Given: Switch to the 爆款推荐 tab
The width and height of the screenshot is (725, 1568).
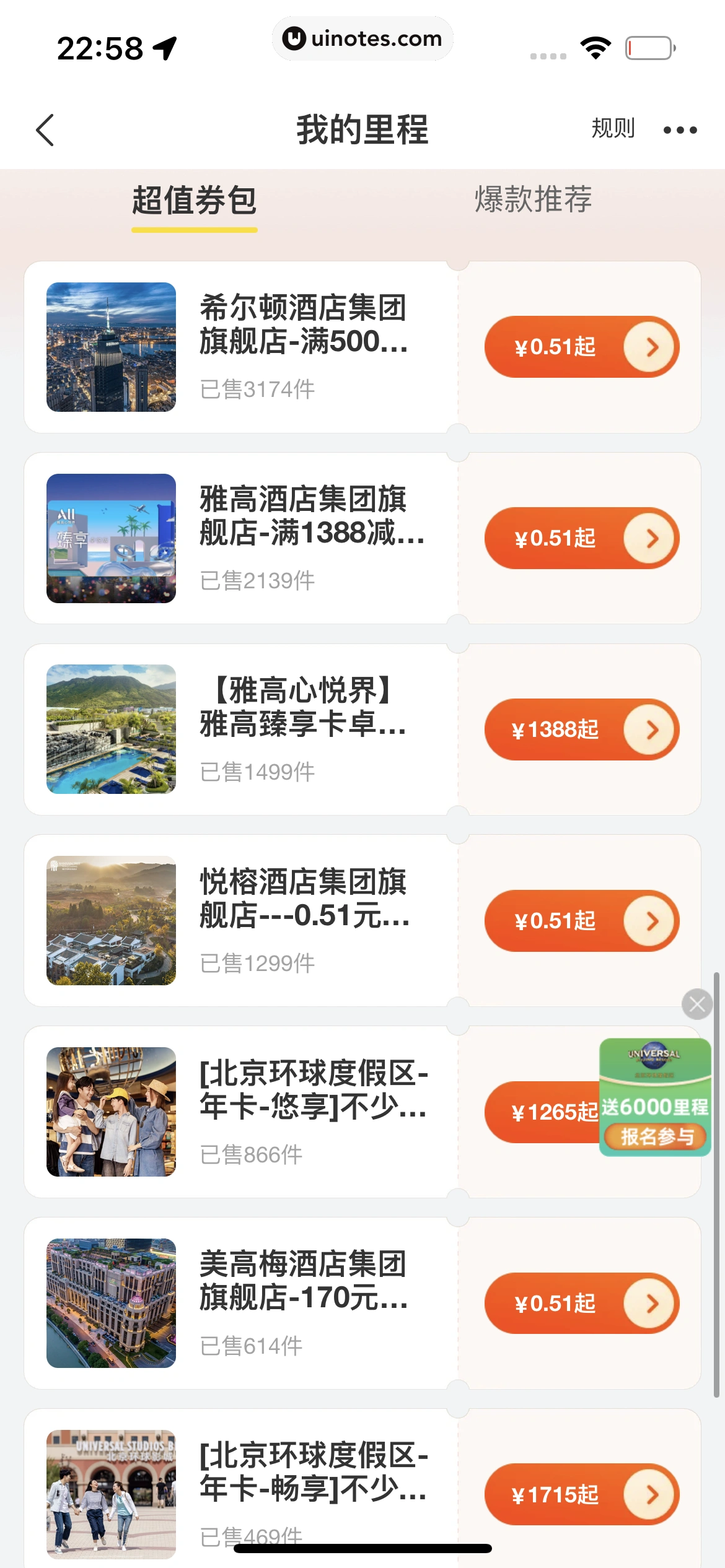Looking at the screenshot, I should pos(533,199).
